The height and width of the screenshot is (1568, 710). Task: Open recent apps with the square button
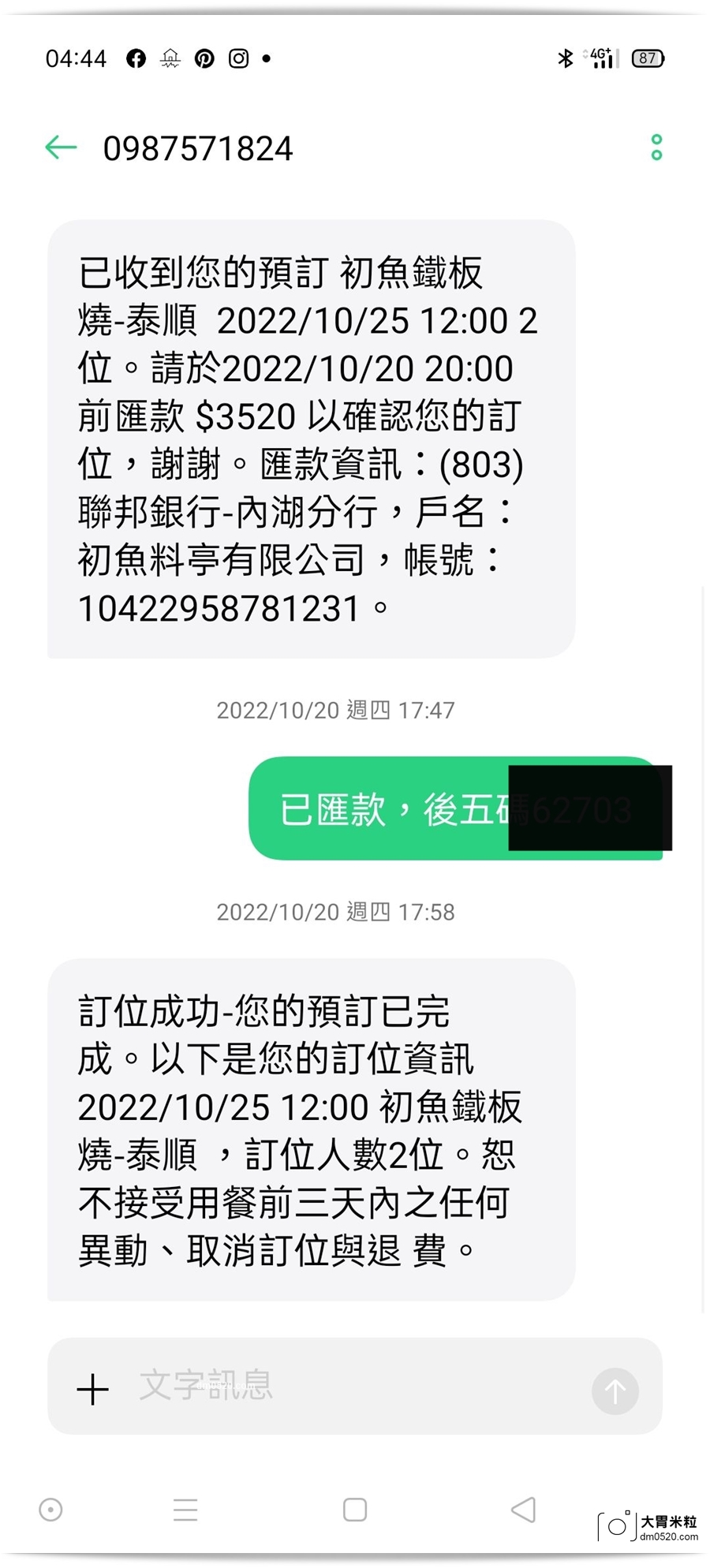click(x=355, y=1510)
